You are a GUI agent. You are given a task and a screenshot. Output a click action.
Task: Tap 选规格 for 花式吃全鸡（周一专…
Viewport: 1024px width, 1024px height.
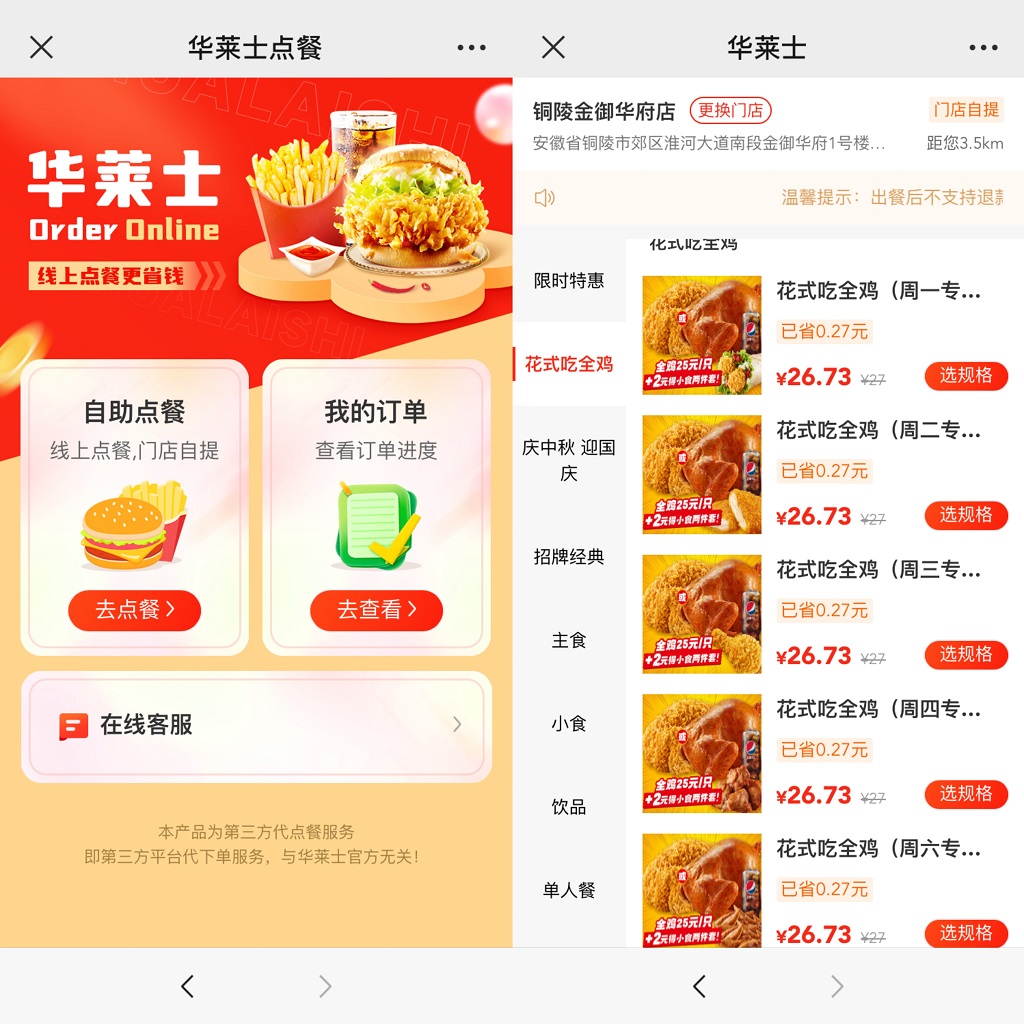[x=965, y=376]
